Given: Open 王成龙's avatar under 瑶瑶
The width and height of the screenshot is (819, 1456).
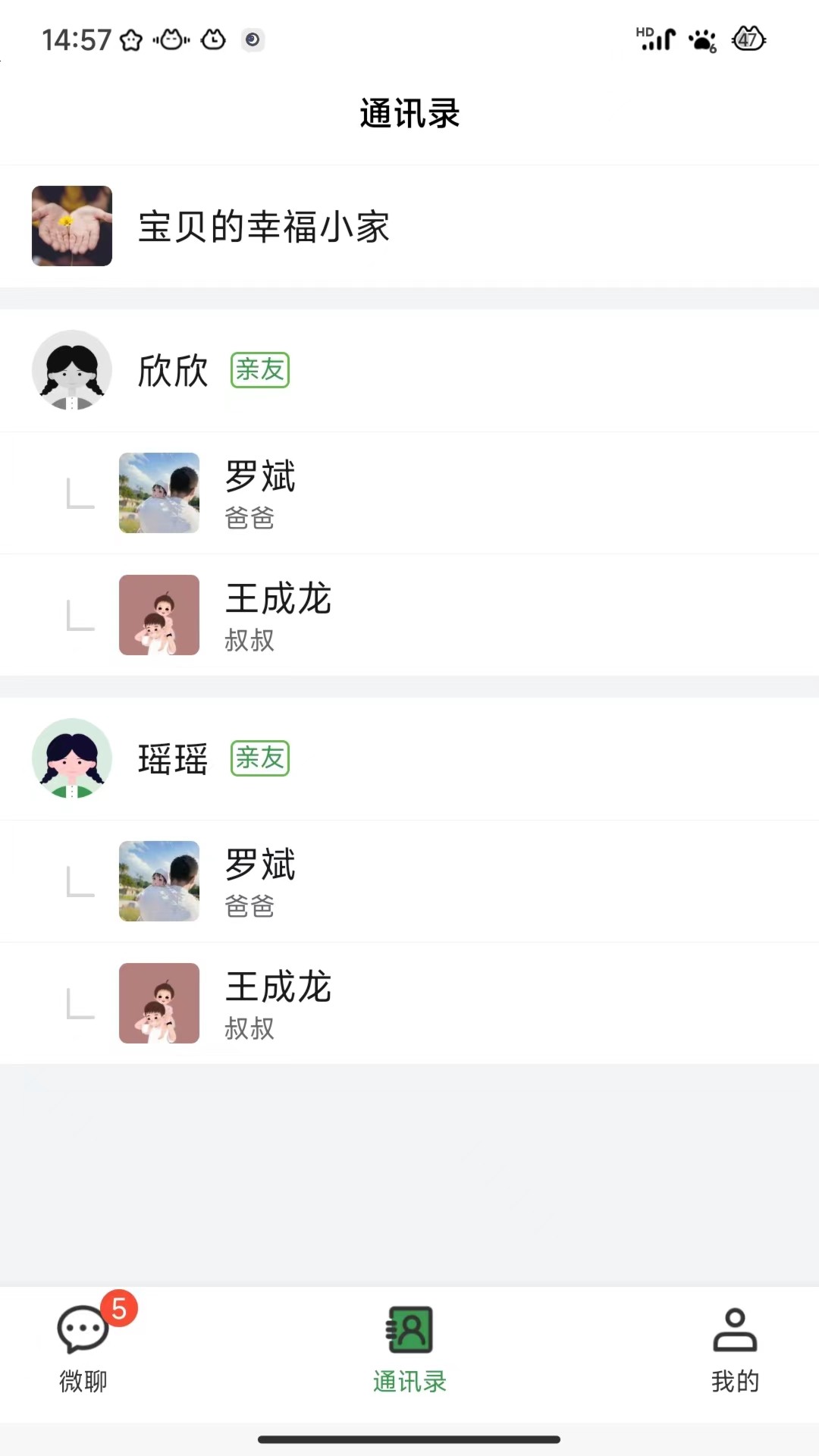Looking at the screenshot, I should point(158,1003).
